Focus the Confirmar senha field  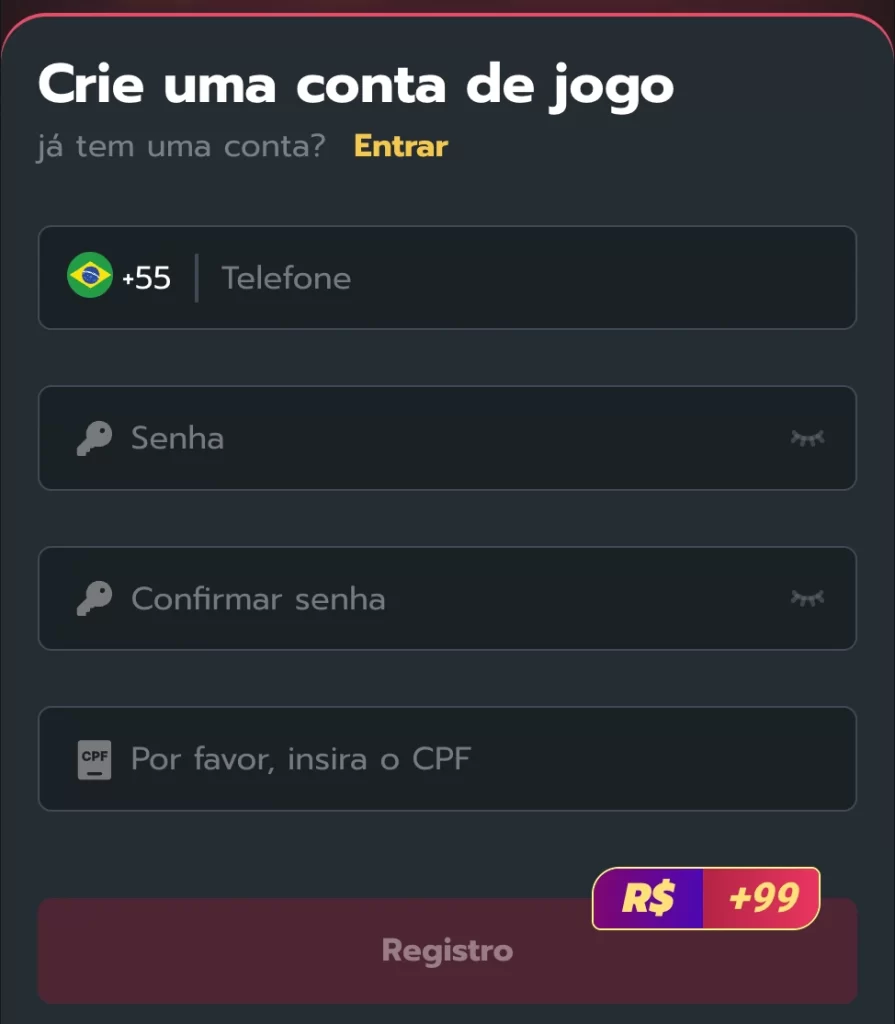coord(440,598)
